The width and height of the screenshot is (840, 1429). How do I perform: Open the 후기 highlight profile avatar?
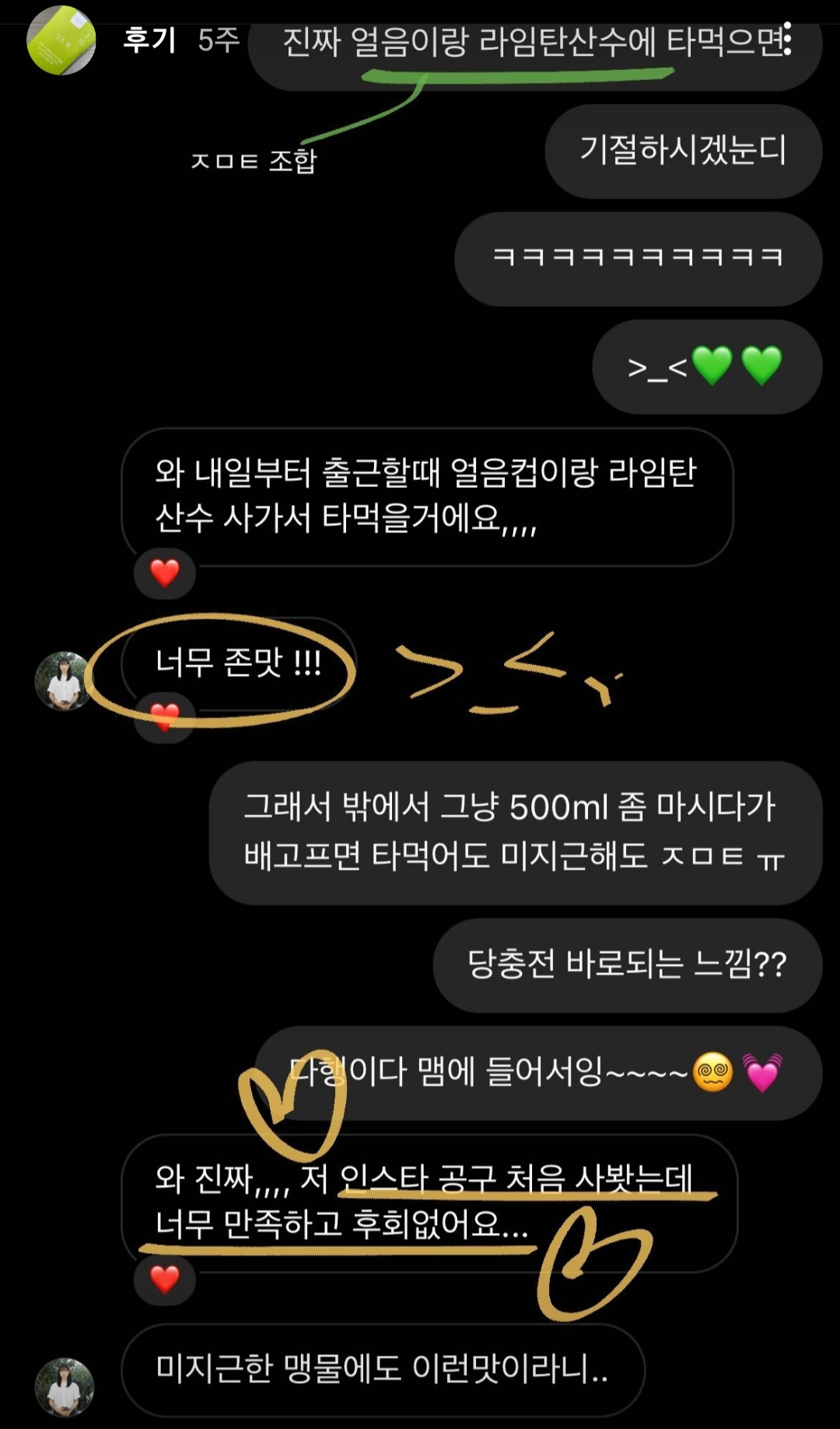coord(61,40)
